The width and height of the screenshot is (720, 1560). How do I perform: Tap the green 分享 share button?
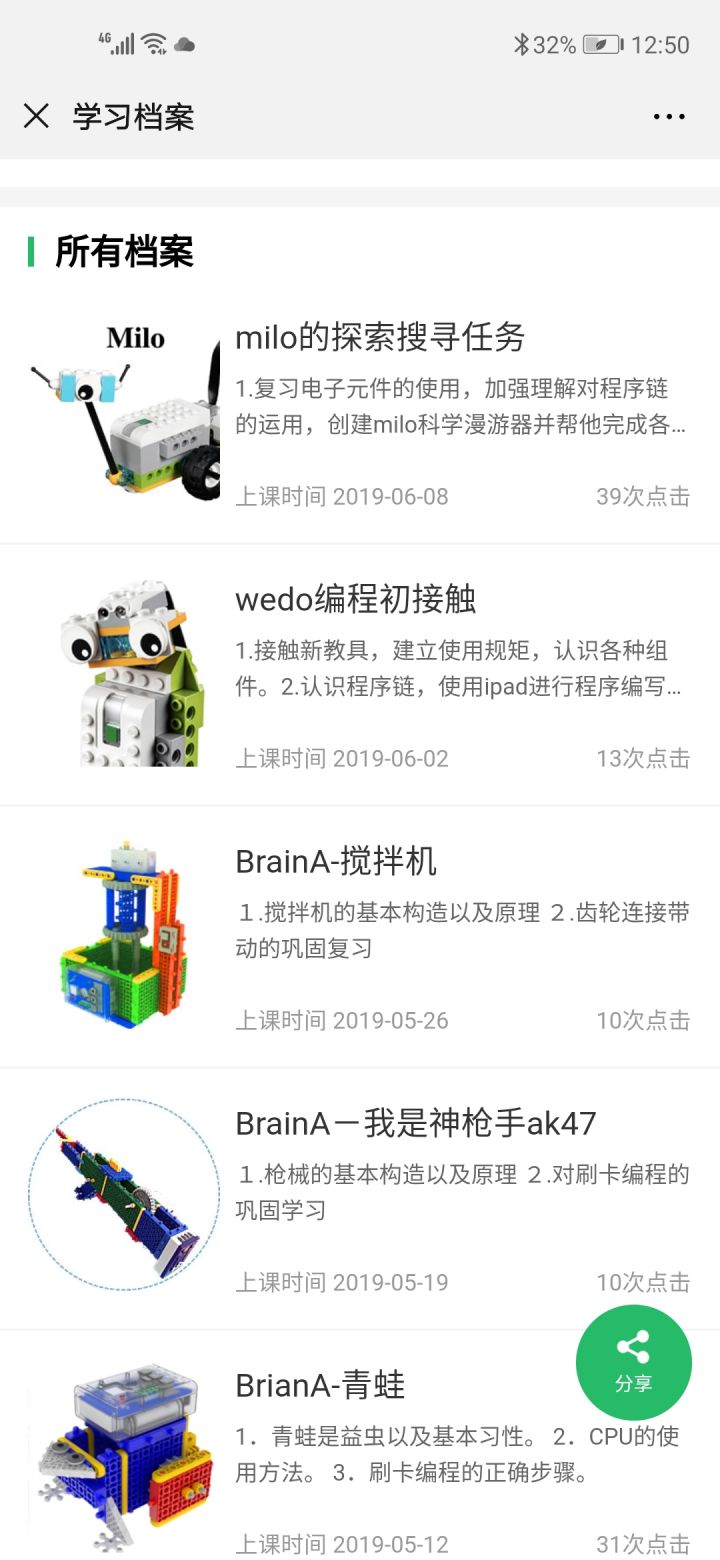pos(633,1362)
